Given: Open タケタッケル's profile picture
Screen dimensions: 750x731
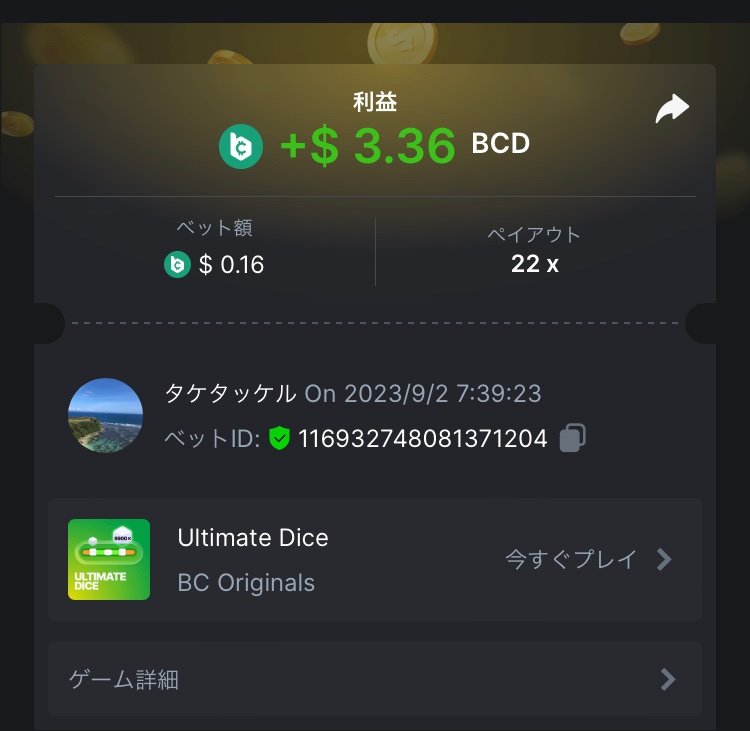Looking at the screenshot, I should tap(105, 416).
